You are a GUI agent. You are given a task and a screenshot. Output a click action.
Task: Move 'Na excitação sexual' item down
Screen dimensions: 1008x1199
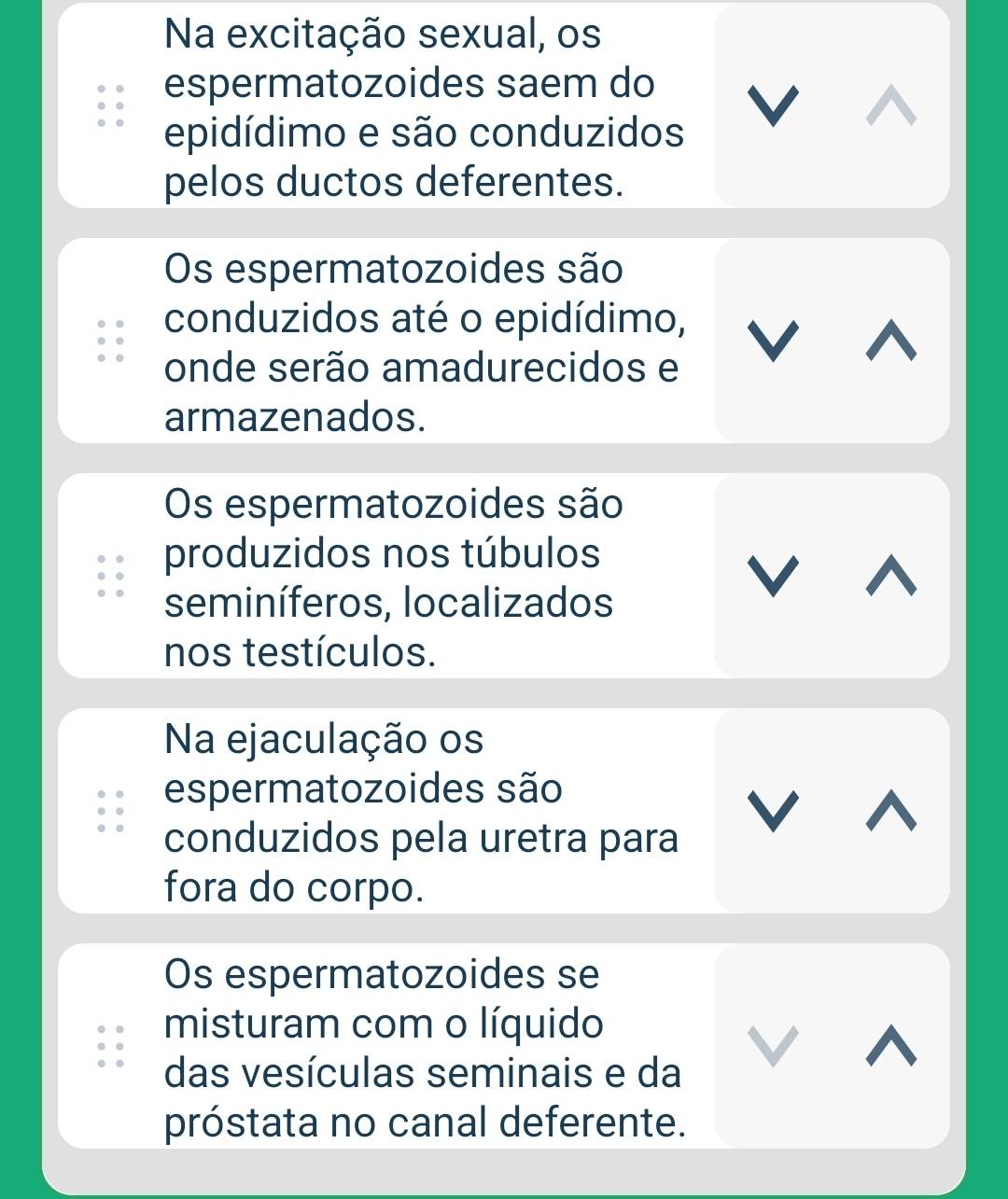775,105
